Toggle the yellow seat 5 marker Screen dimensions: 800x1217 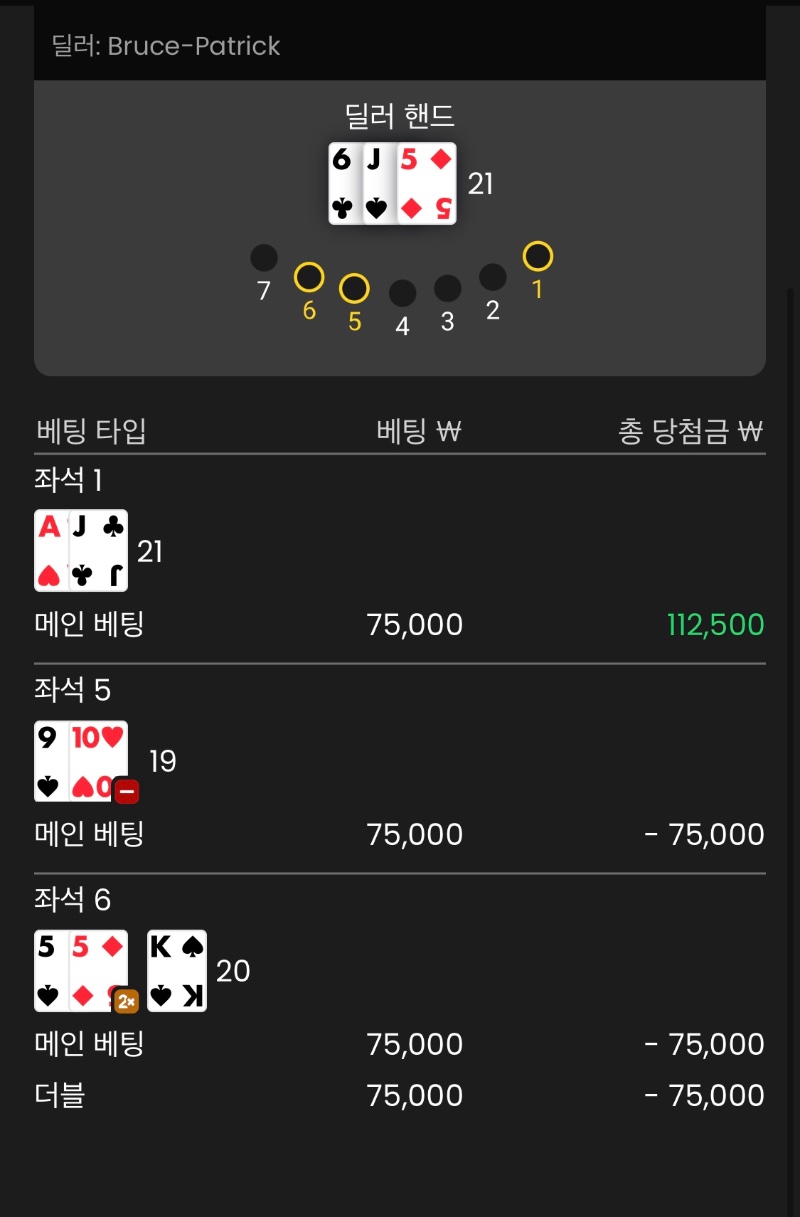coord(355,289)
